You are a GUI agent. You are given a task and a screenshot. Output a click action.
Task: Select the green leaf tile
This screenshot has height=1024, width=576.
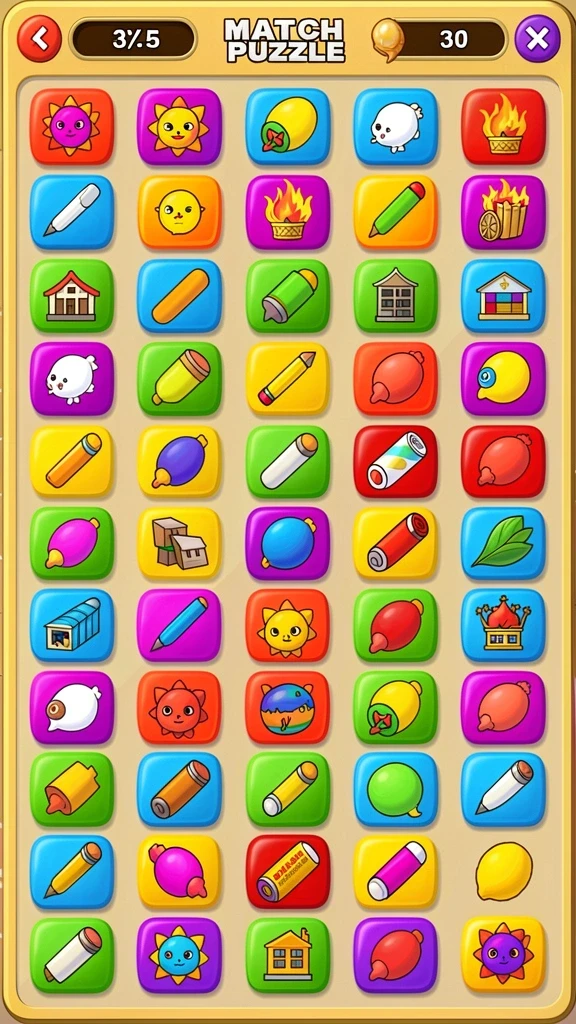(x=503, y=543)
